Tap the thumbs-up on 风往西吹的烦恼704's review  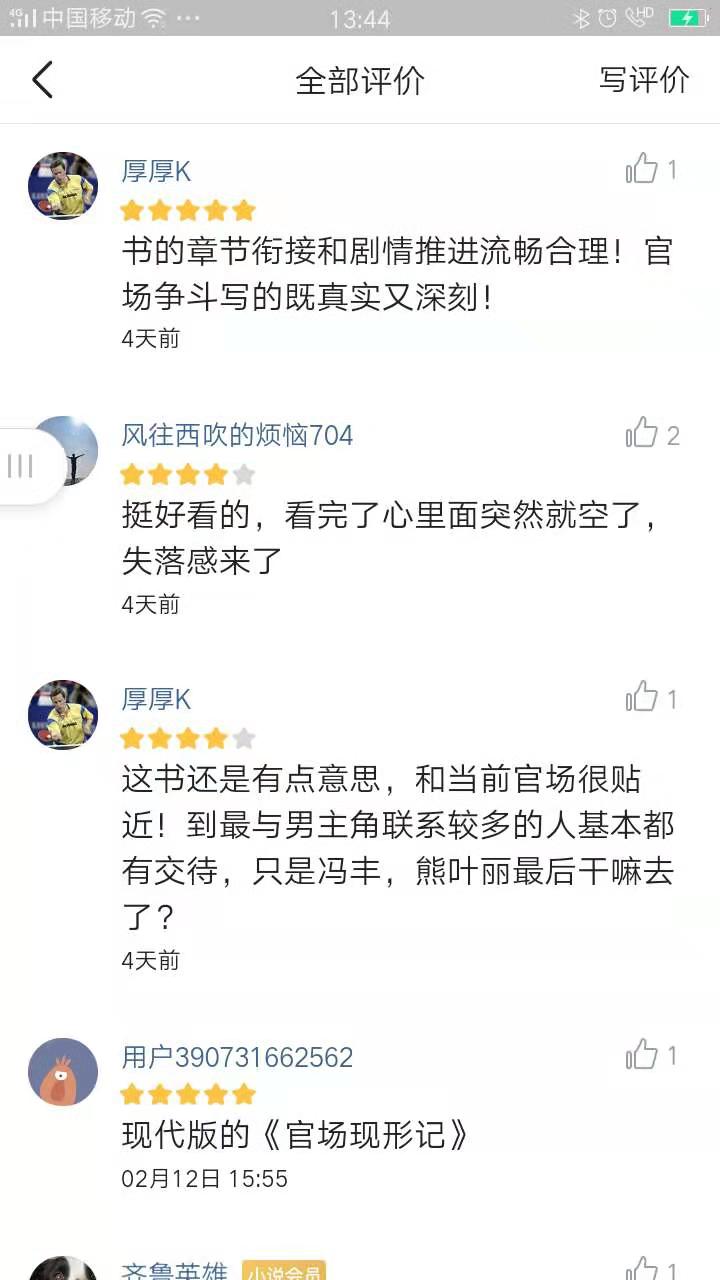pyautogui.click(x=644, y=435)
